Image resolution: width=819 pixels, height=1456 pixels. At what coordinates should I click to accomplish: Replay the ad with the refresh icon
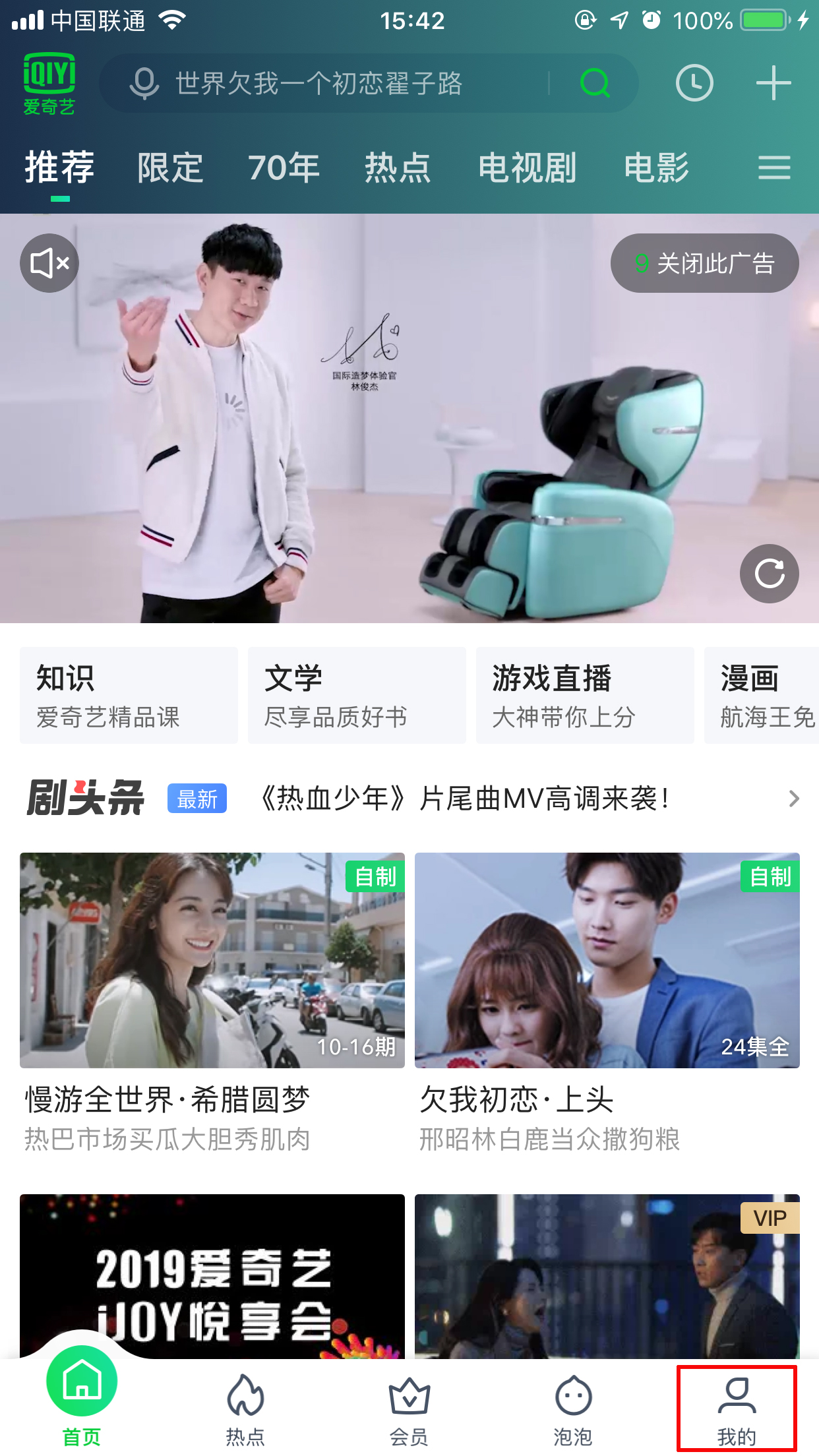tap(770, 573)
